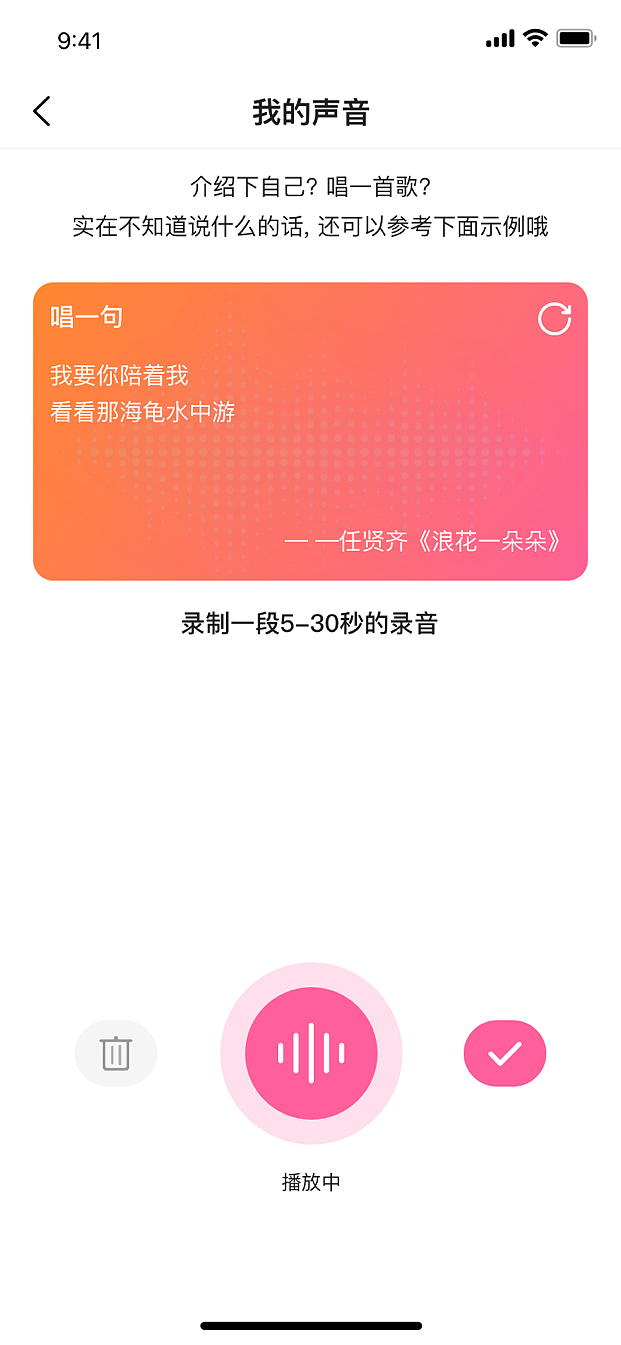The width and height of the screenshot is (621, 1345).
Task: Go back from 我的声音 page
Action: coord(41,111)
